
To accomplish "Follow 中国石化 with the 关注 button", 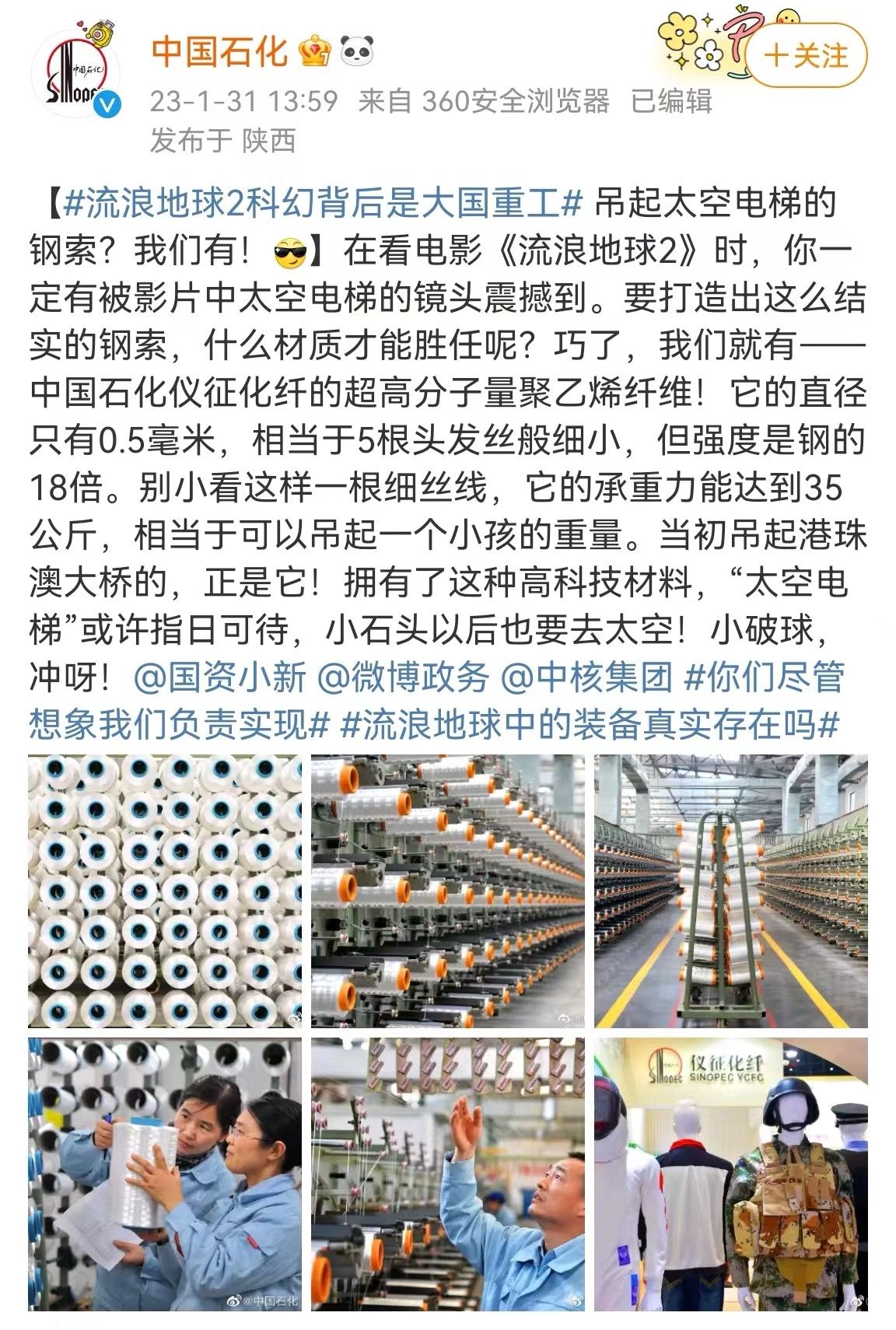I will [806, 56].
